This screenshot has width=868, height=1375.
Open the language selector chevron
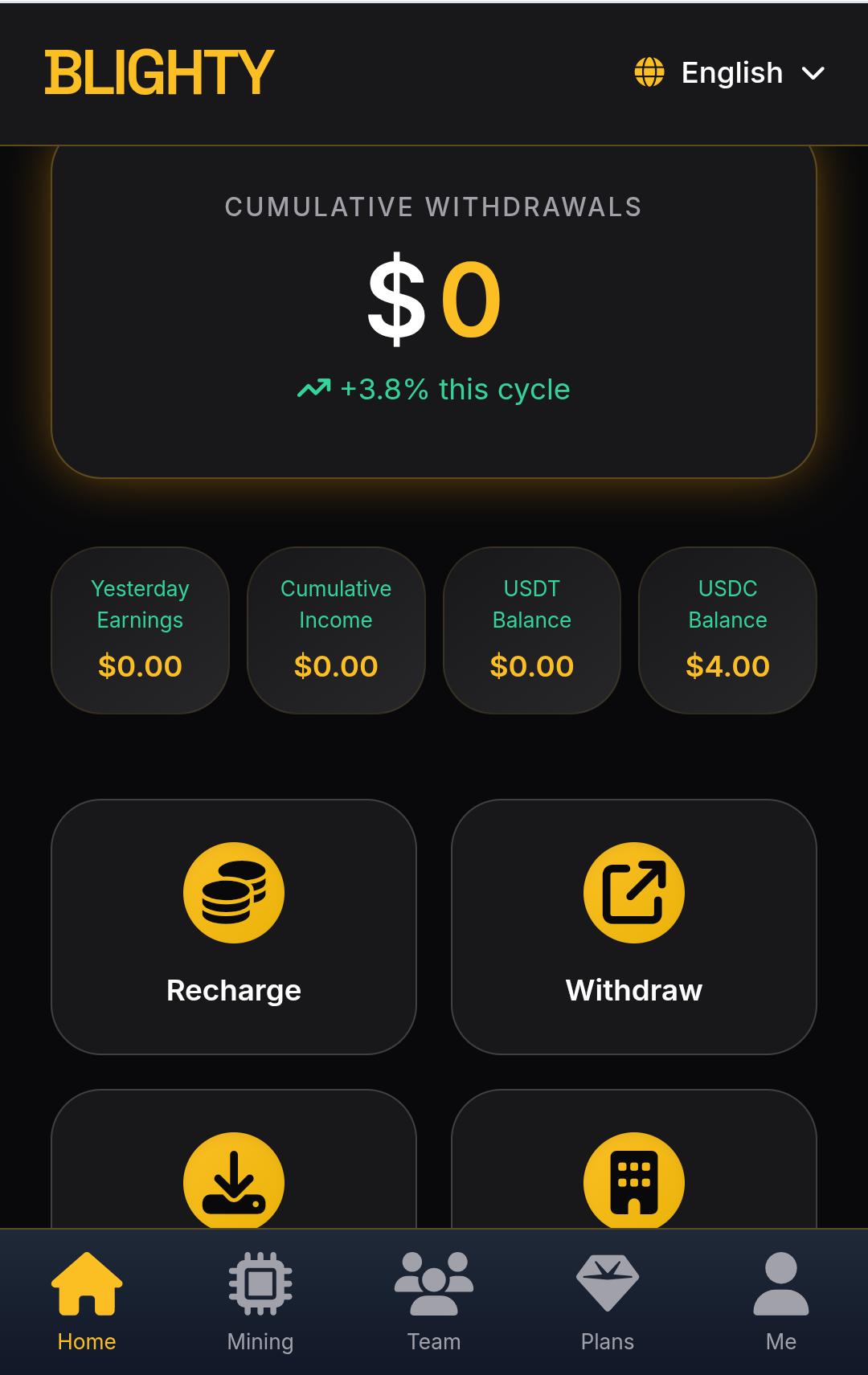pos(813,74)
